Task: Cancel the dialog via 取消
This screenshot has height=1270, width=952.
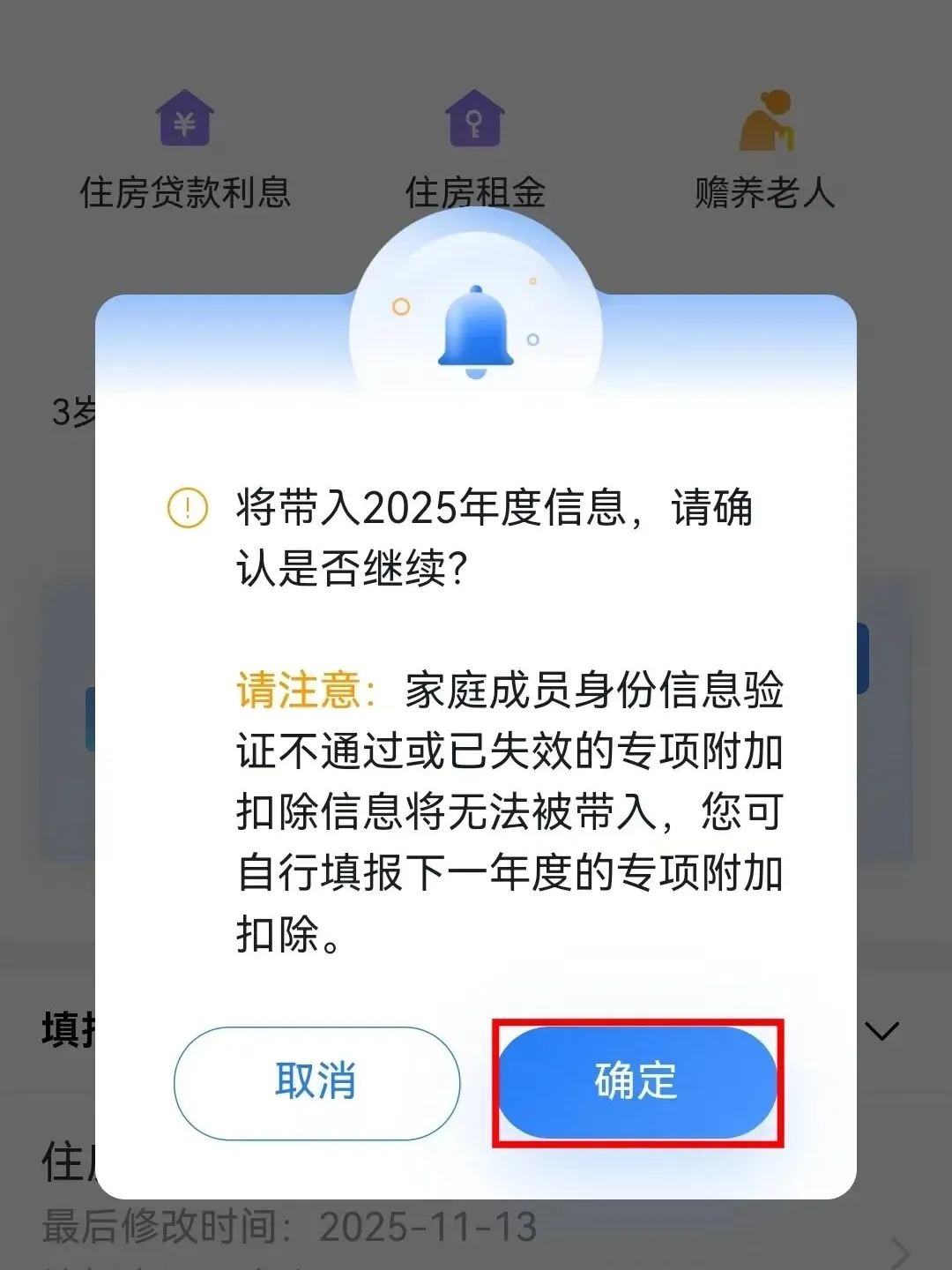Action: pyautogui.click(x=316, y=1082)
